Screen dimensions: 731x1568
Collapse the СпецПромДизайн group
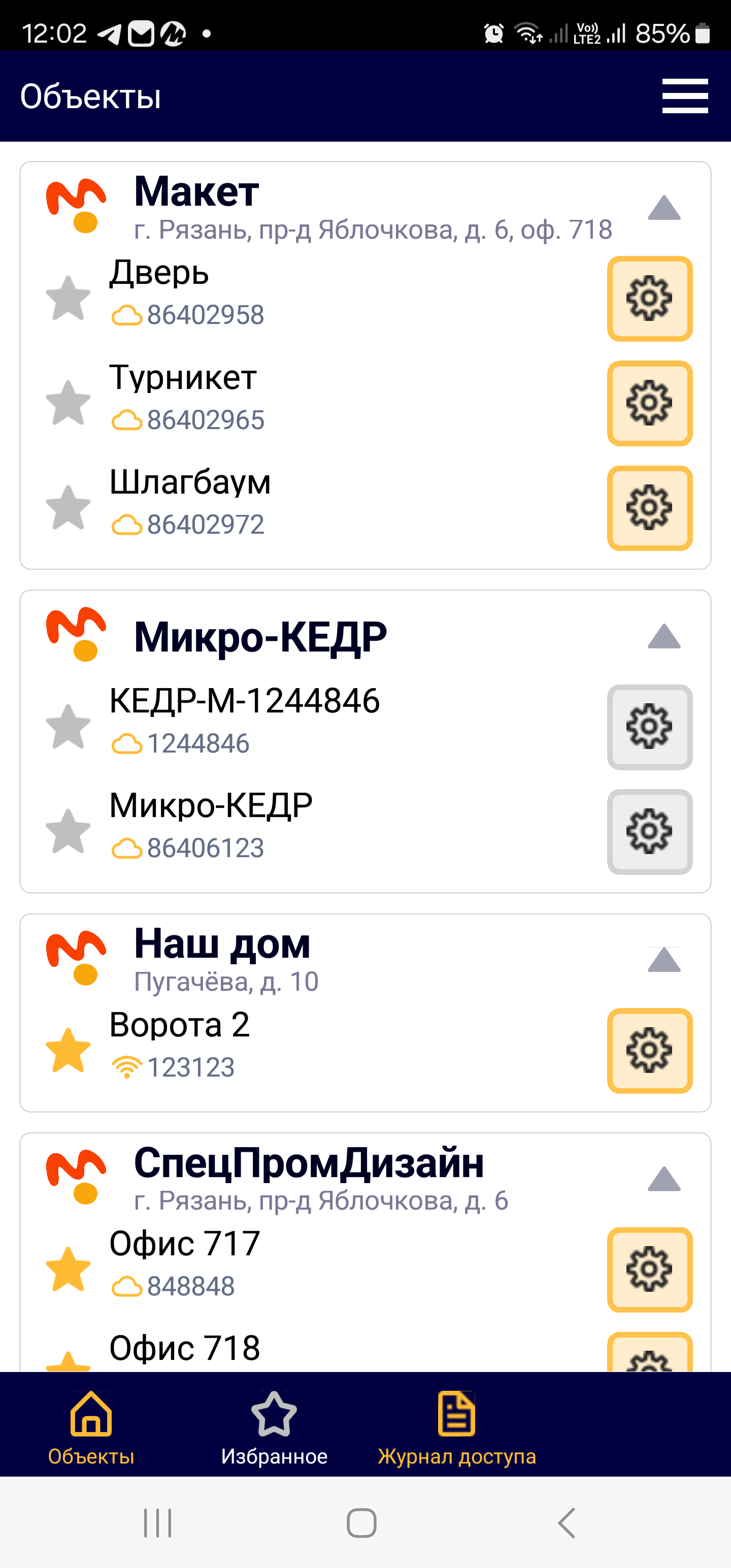(x=663, y=1180)
